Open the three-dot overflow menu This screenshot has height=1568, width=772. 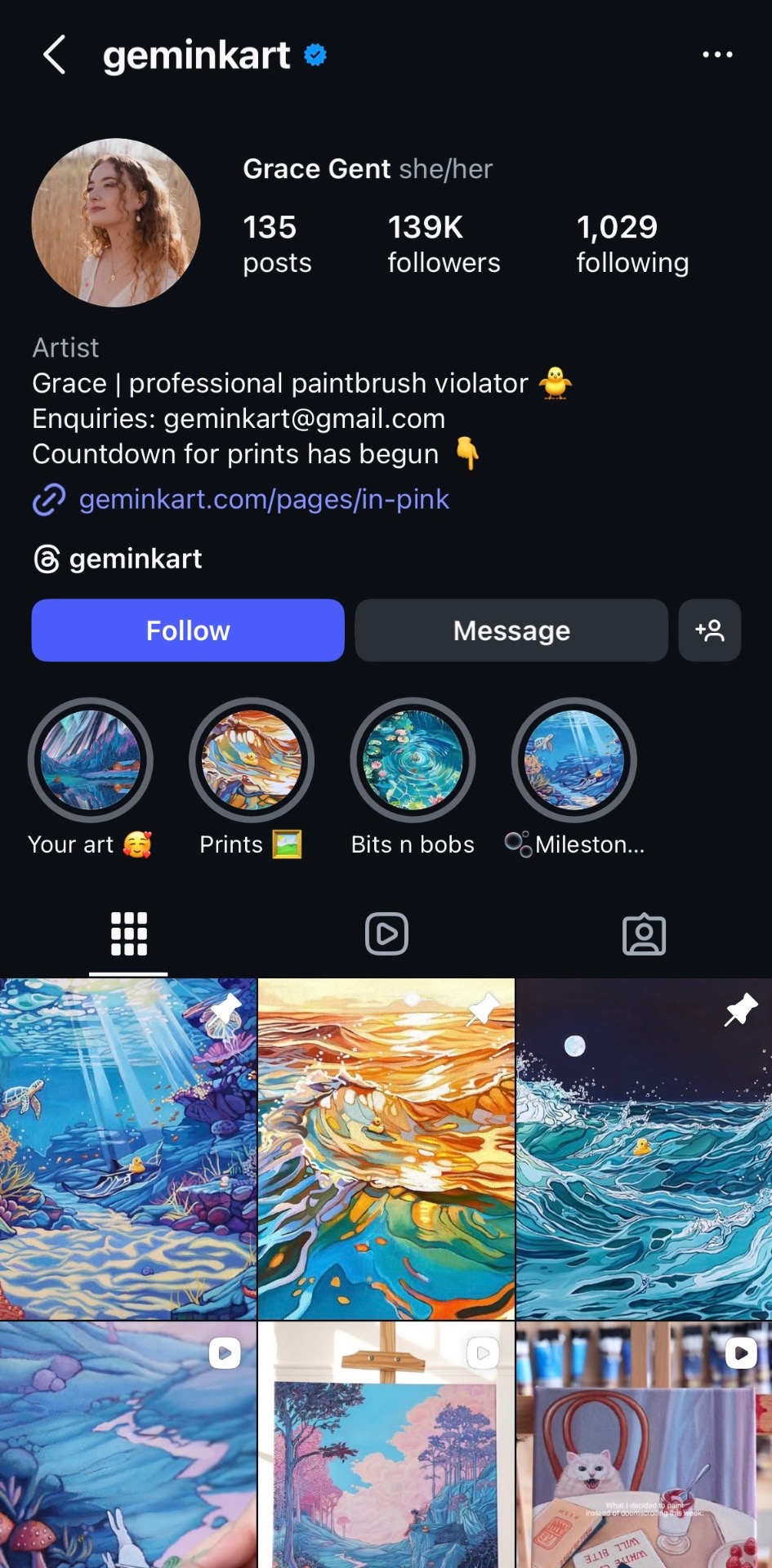pos(716,55)
